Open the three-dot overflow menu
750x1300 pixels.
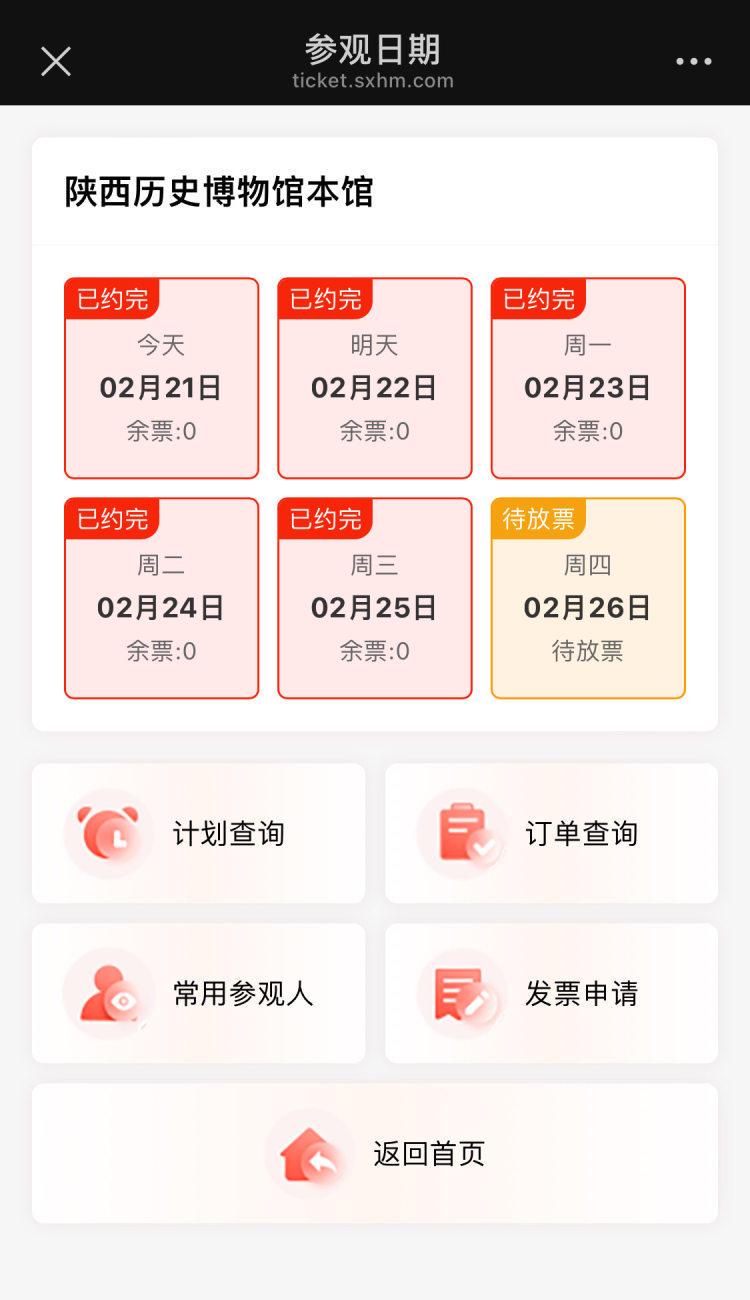[693, 62]
